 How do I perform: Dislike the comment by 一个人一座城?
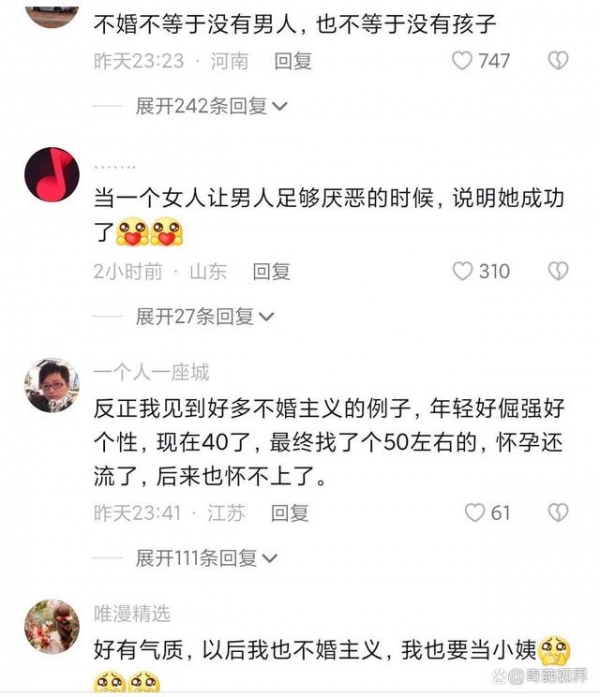point(558,513)
